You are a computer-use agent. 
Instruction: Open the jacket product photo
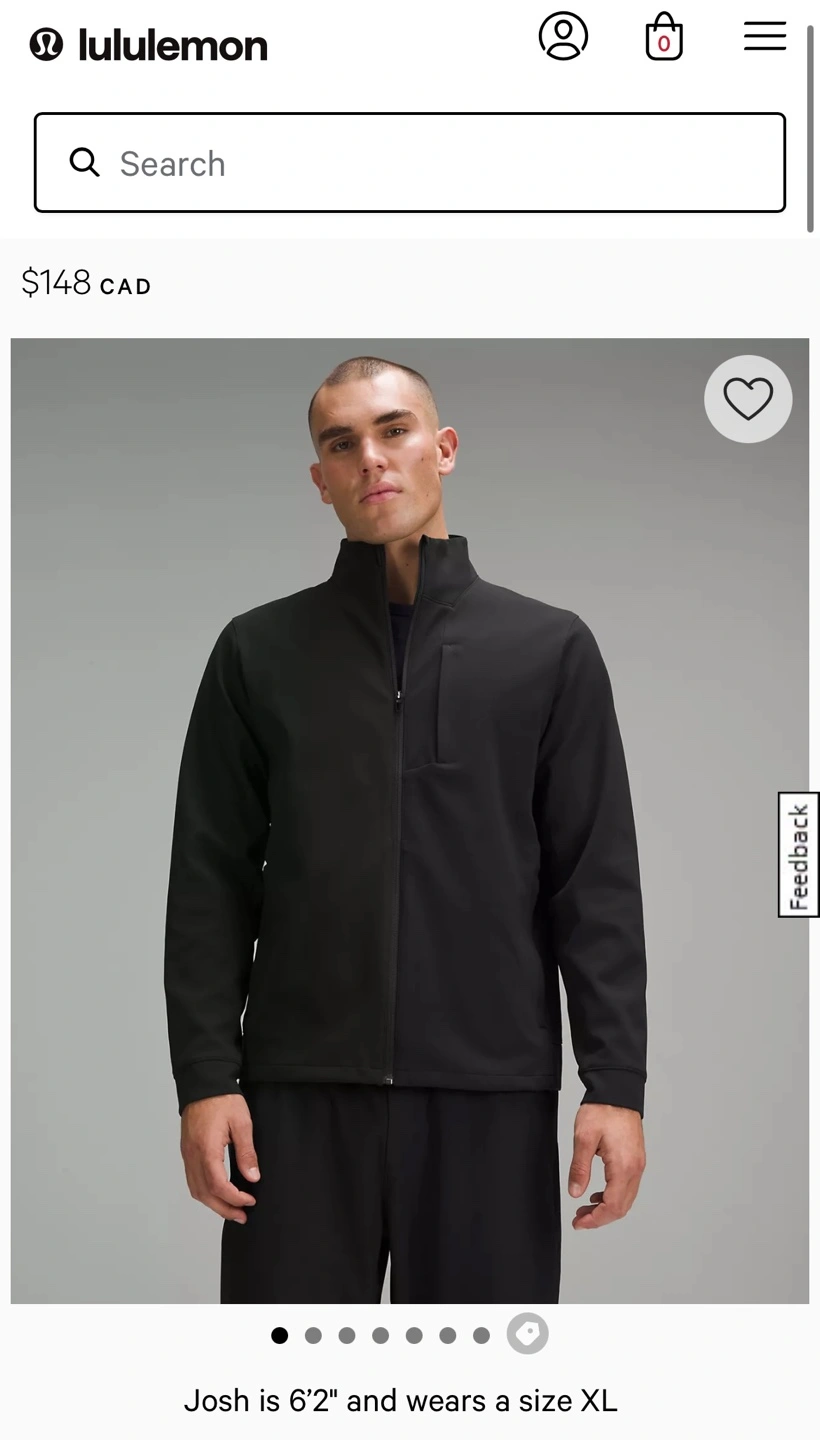click(409, 820)
